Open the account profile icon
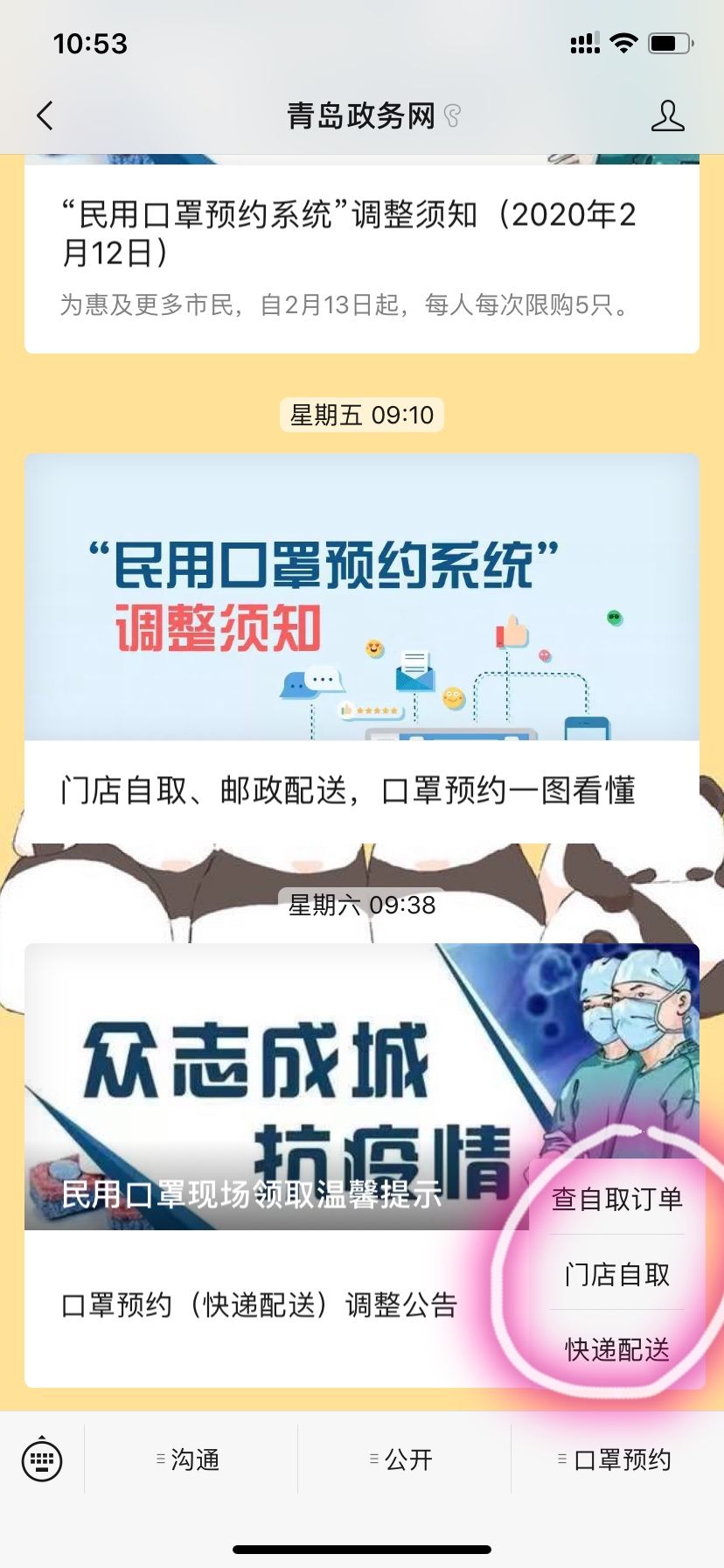724x1568 pixels. click(x=667, y=115)
